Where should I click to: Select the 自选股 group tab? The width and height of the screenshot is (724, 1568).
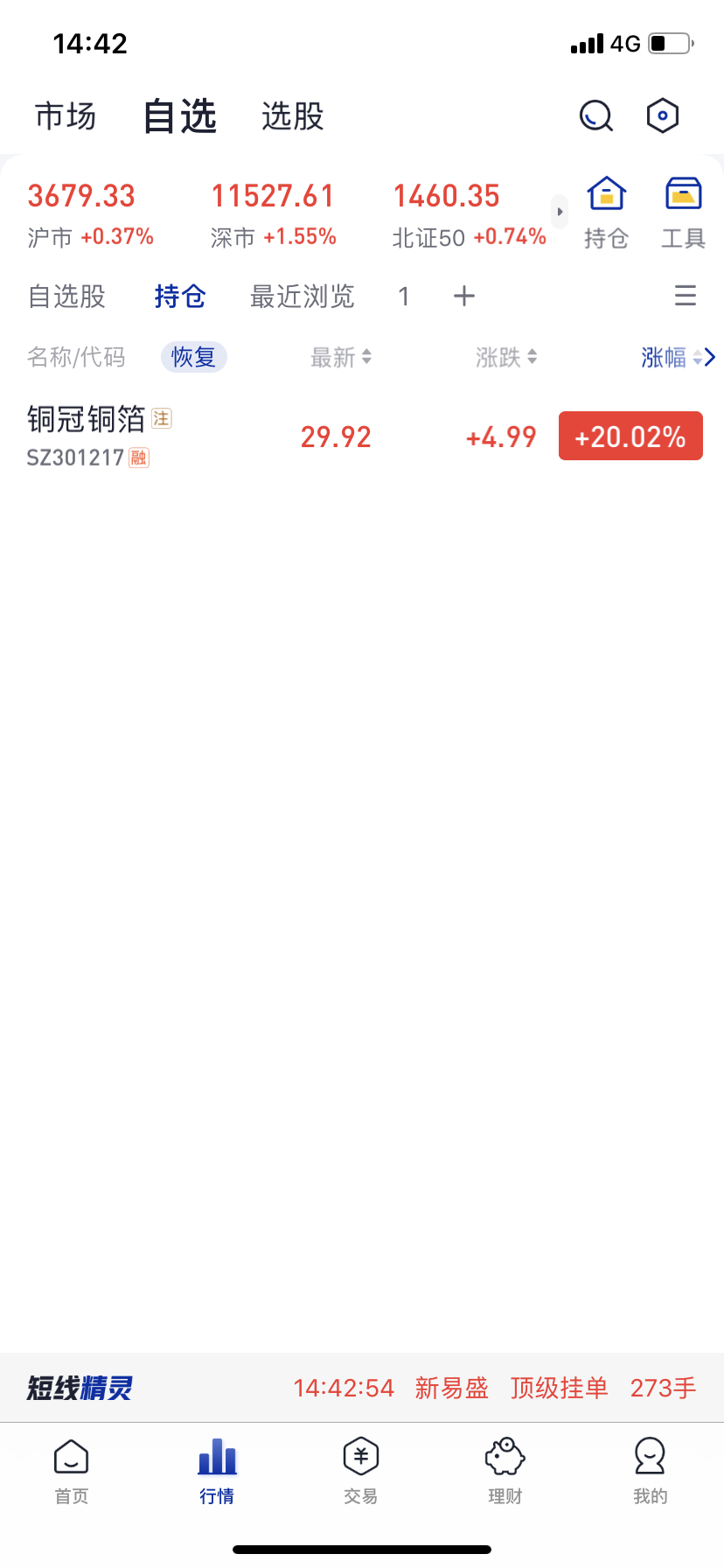pos(66,297)
